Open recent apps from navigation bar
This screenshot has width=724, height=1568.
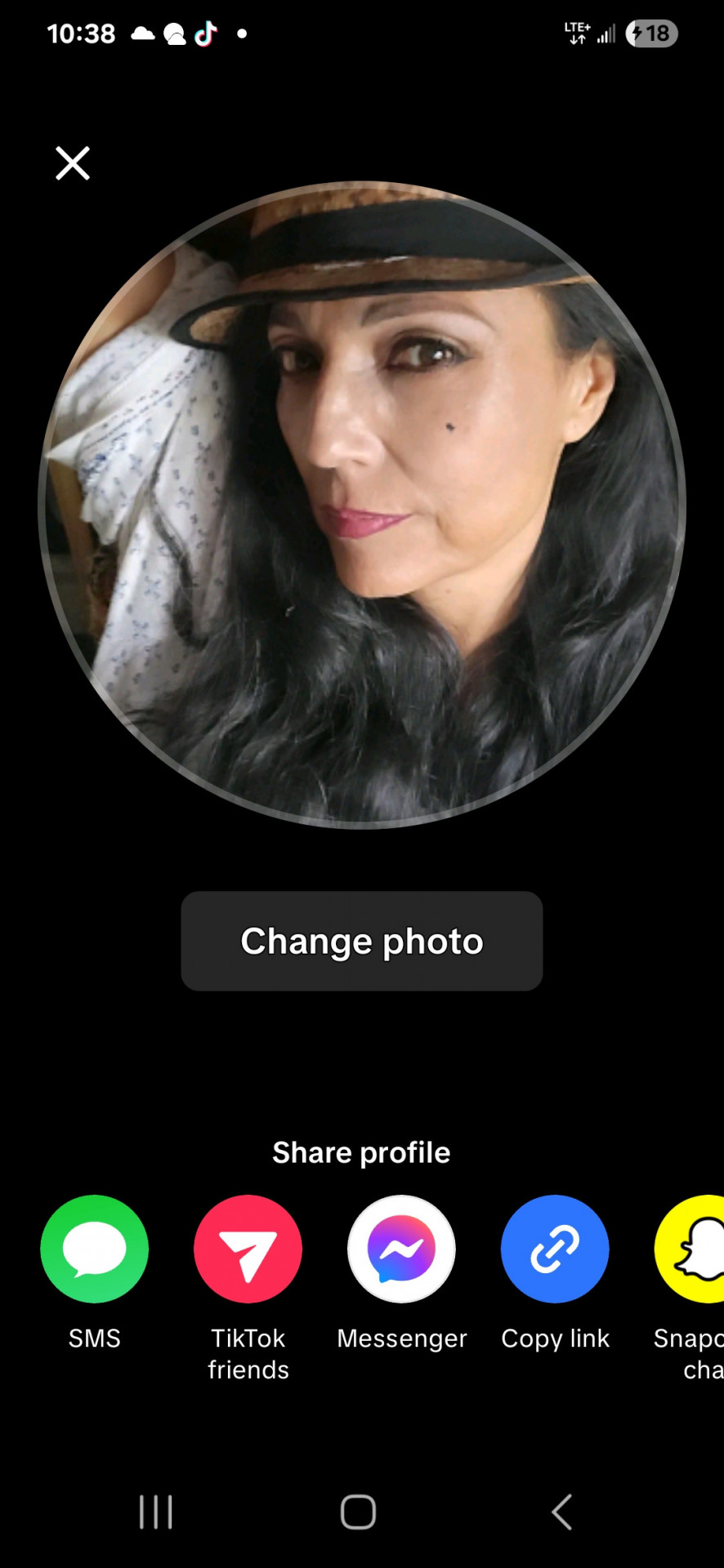(155, 1512)
